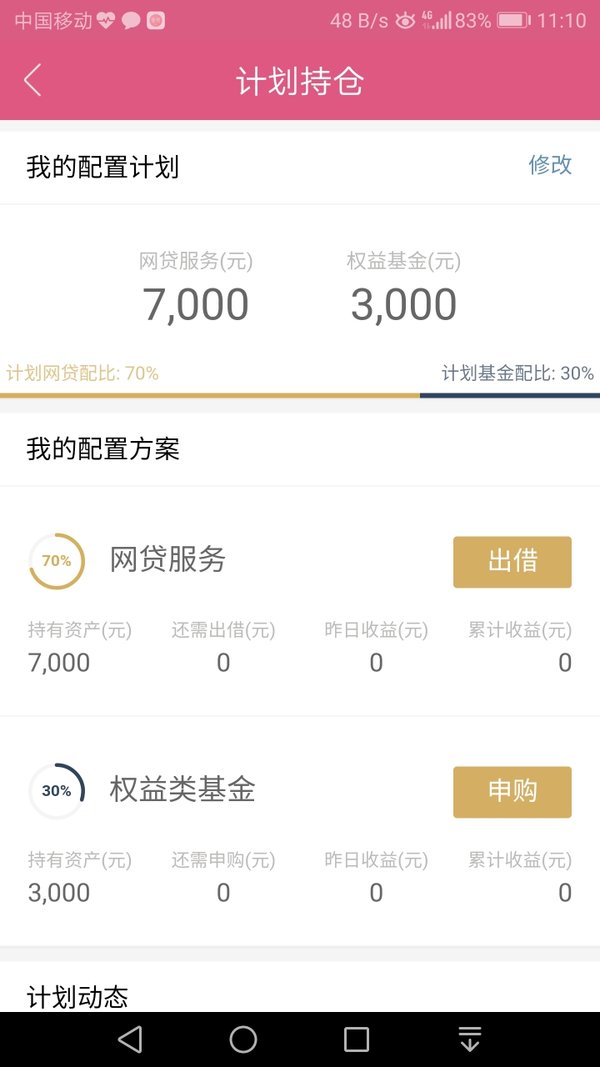
Task: Tap 修改 to edit the configuration plan
Action: 550,165
